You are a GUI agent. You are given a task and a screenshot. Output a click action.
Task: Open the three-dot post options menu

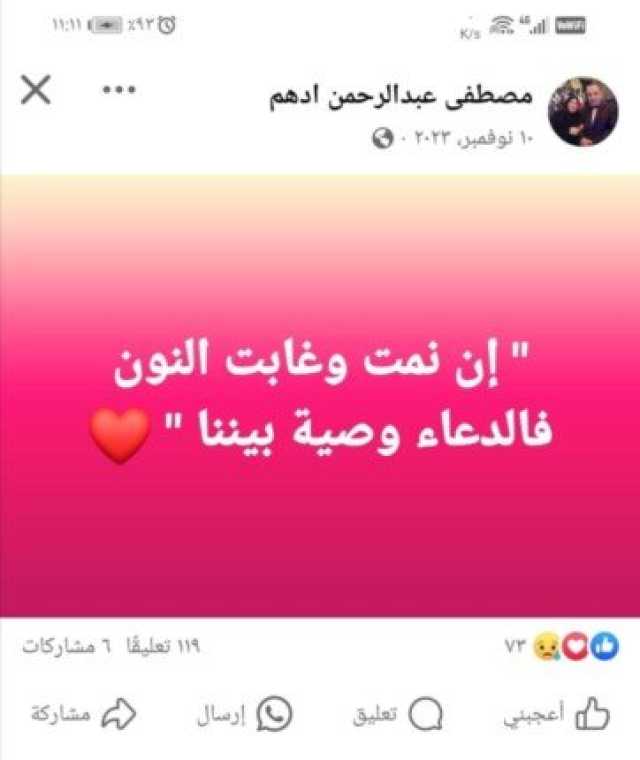click(x=119, y=90)
